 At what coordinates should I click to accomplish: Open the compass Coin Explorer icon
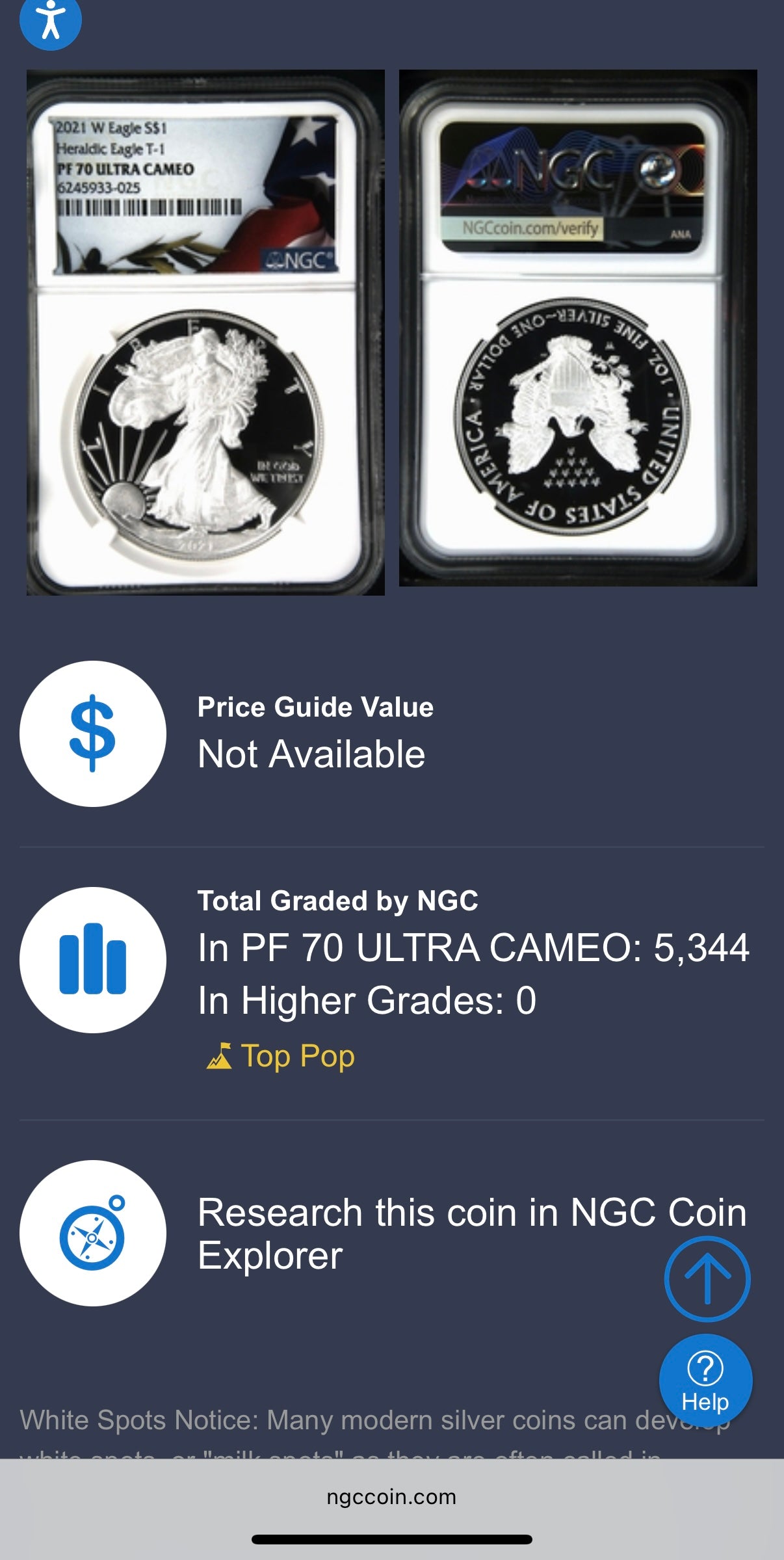click(x=94, y=1236)
